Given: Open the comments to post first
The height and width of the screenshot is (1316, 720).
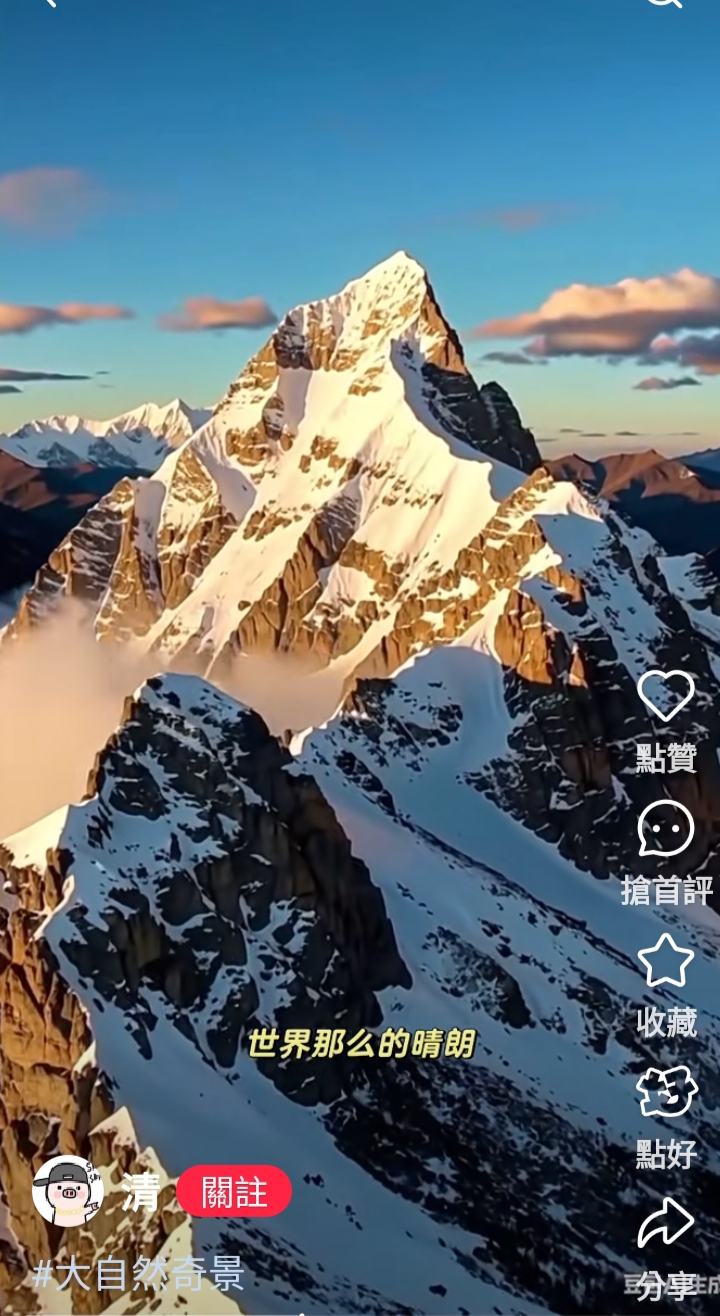Looking at the screenshot, I should click(x=666, y=829).
